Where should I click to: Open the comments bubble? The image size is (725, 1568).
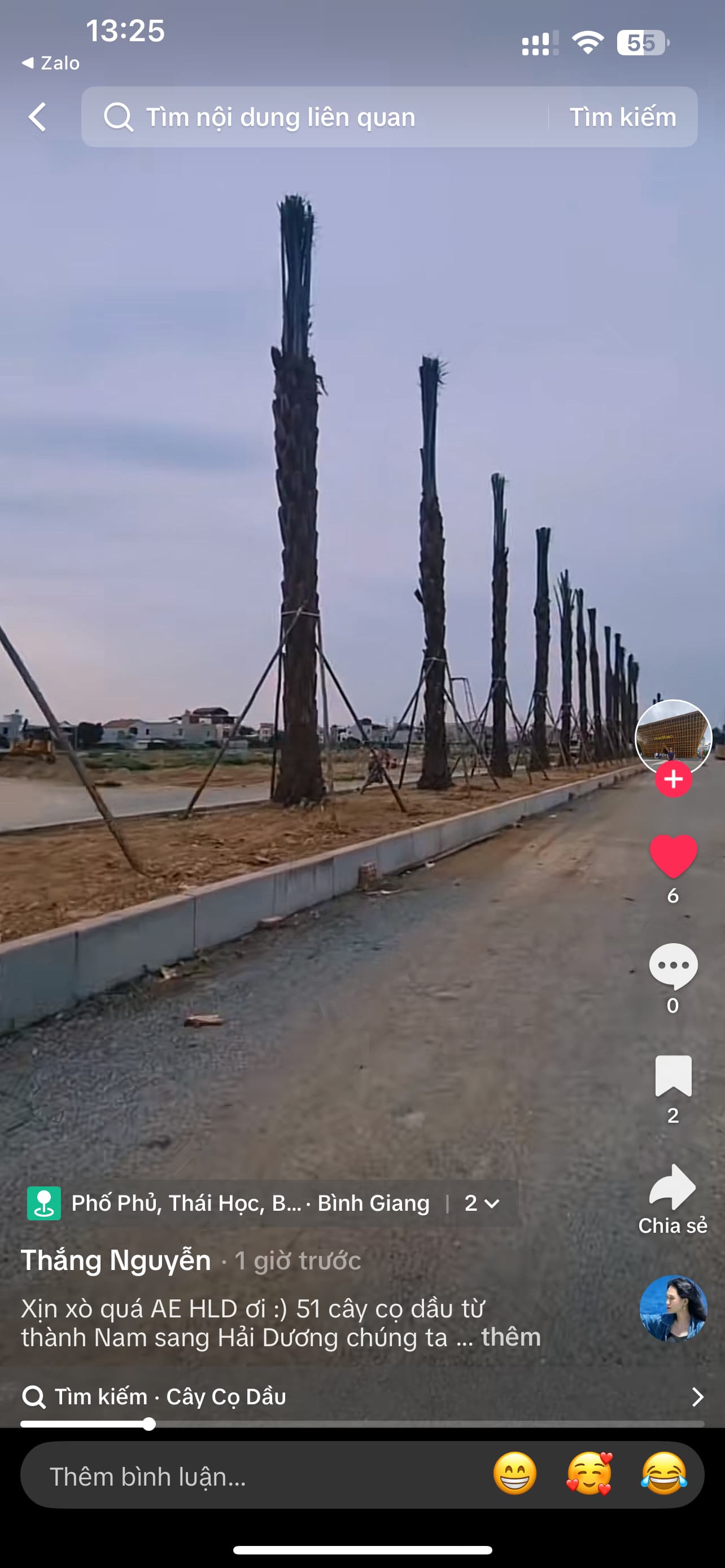tap(672, 965)
